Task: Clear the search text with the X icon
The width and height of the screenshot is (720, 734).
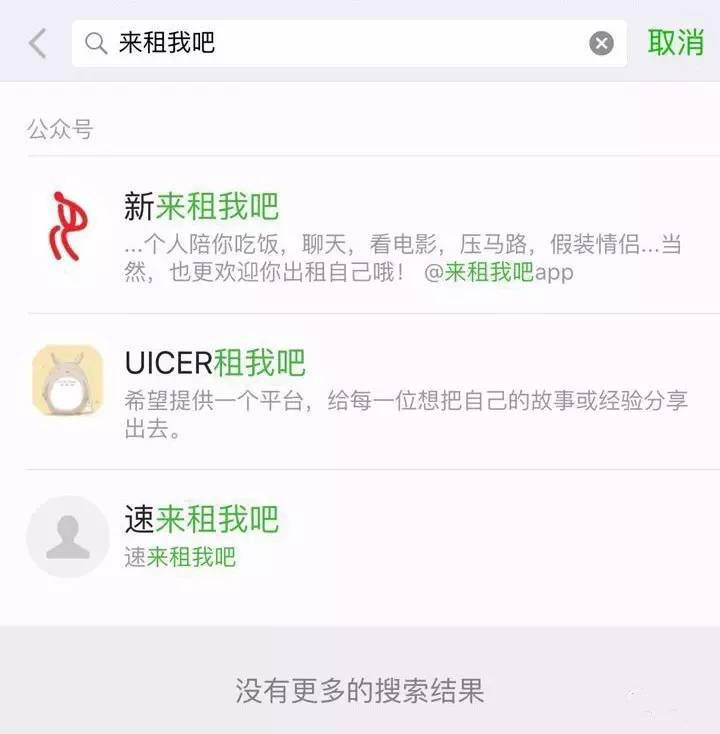Action: coord(599,41)
